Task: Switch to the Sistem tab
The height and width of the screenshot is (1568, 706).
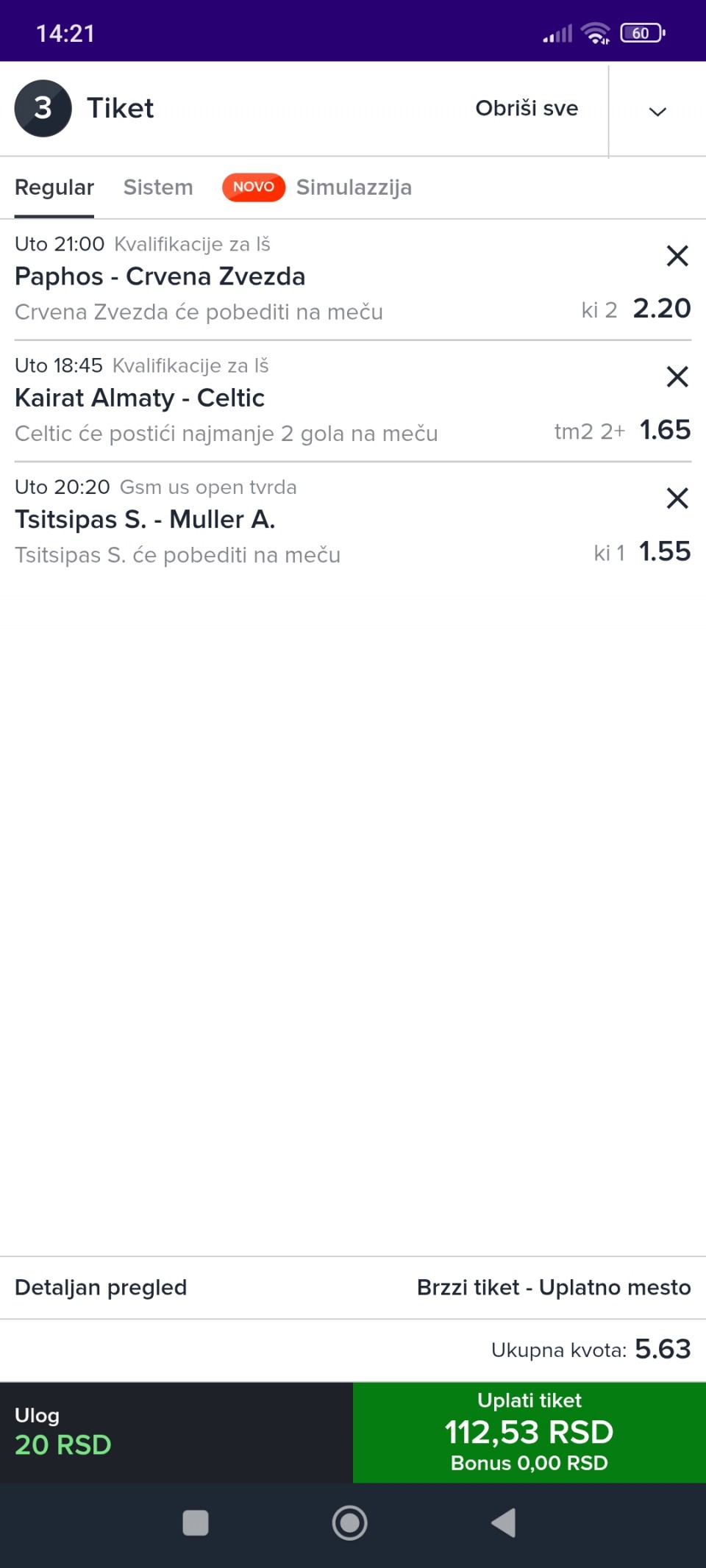Action: pos(158,187)
